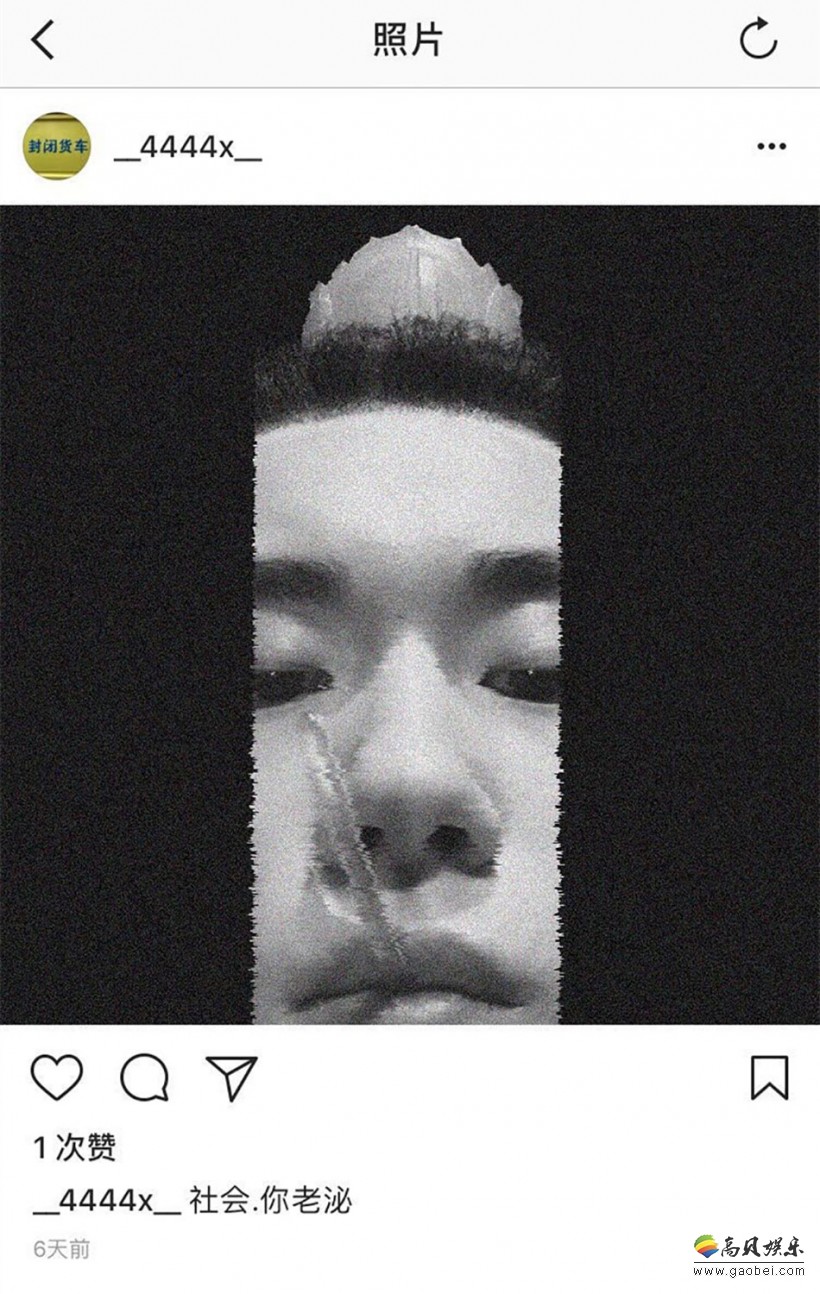Go back using the top arrow

(42, 41)
